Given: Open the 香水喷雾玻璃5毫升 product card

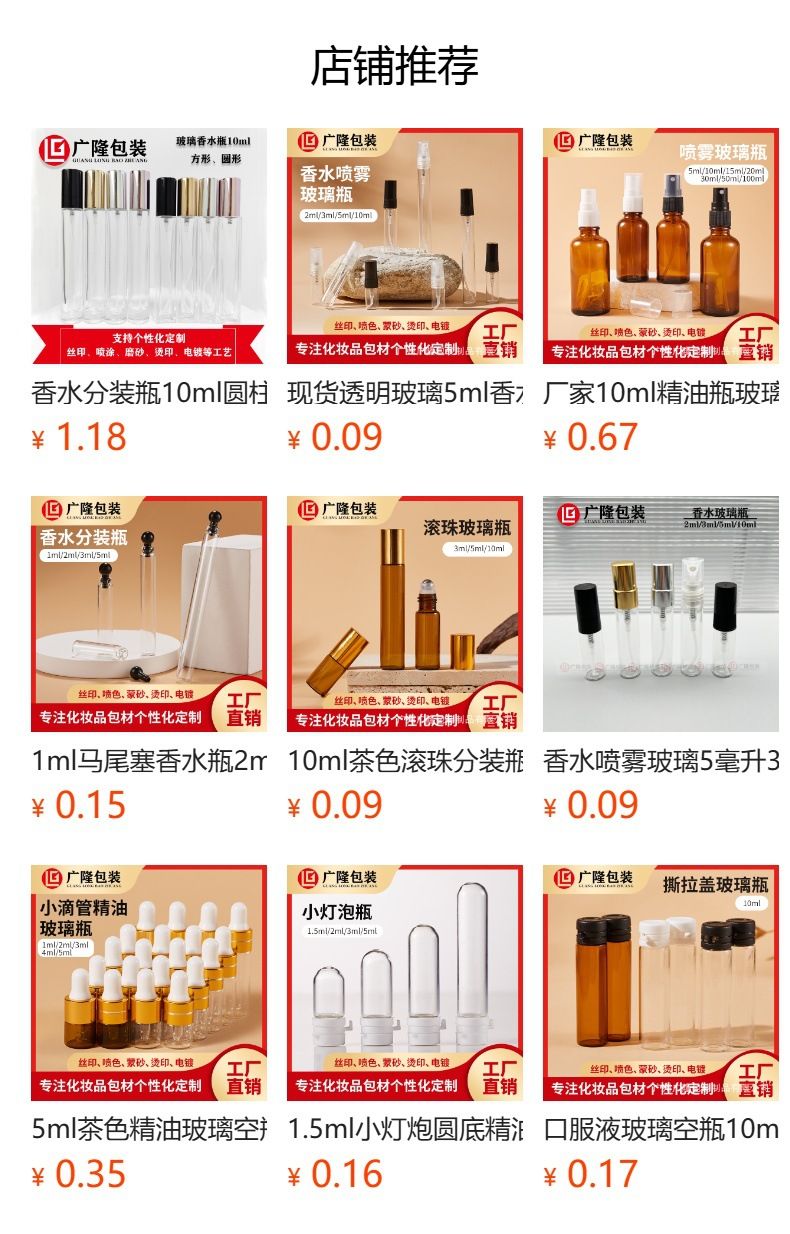Looking at the screenshot, I should point(661,660).
